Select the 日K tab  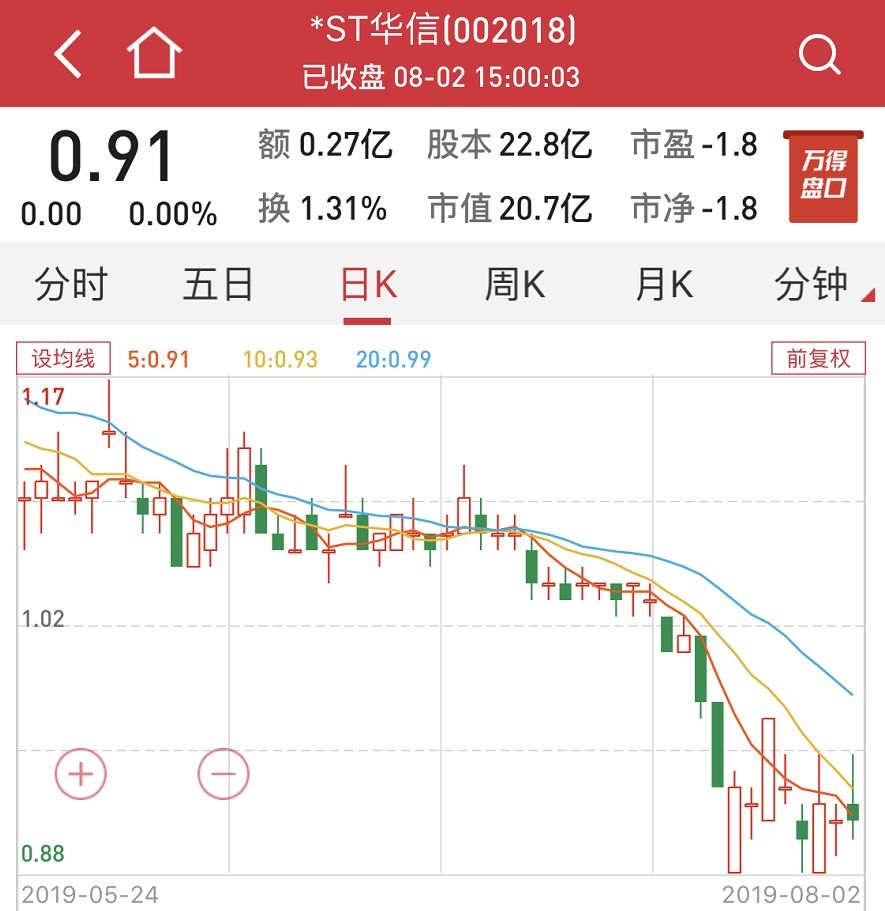click(368, 286)
